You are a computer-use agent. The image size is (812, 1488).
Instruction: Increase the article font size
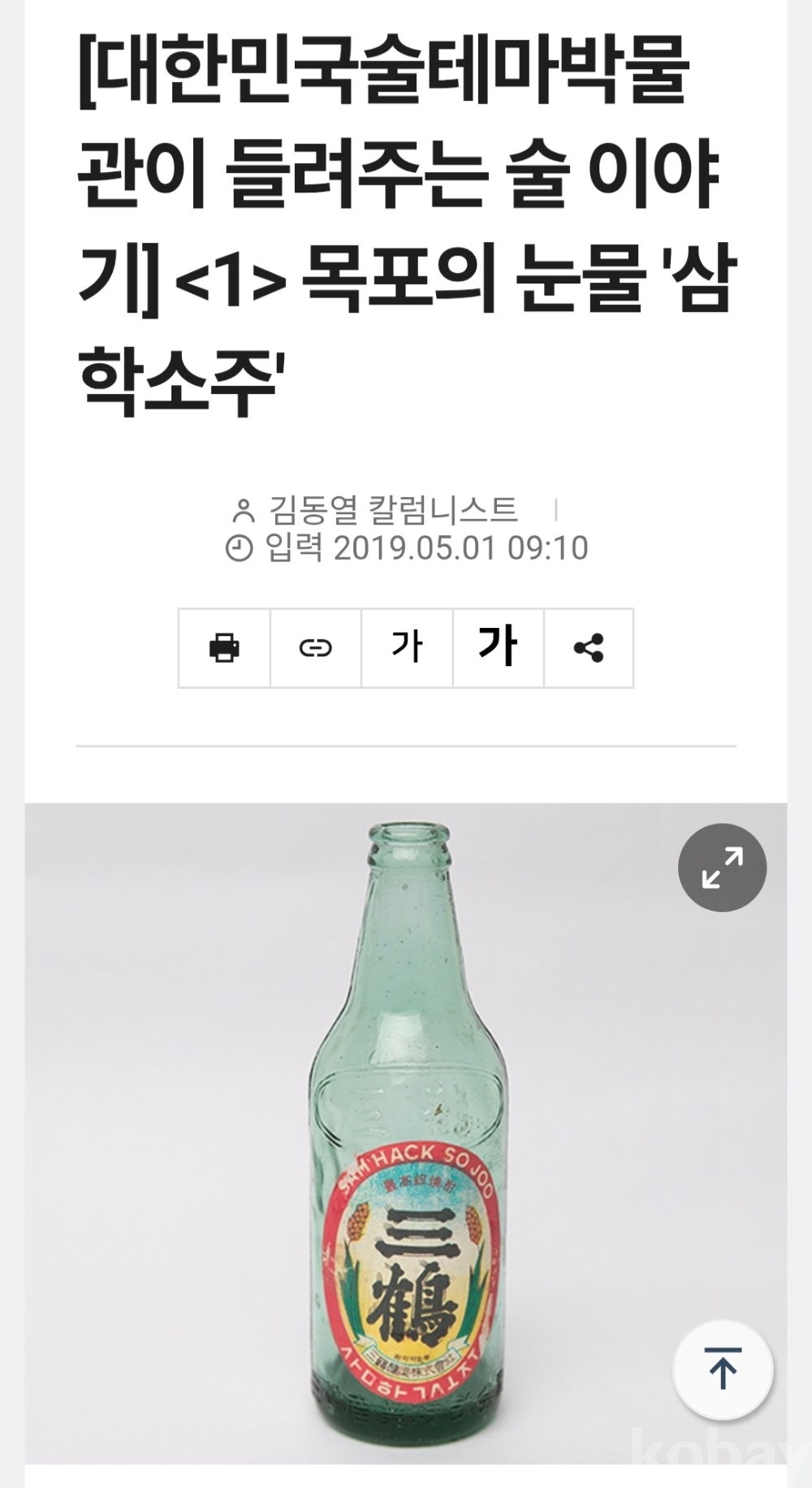(498, 648)
